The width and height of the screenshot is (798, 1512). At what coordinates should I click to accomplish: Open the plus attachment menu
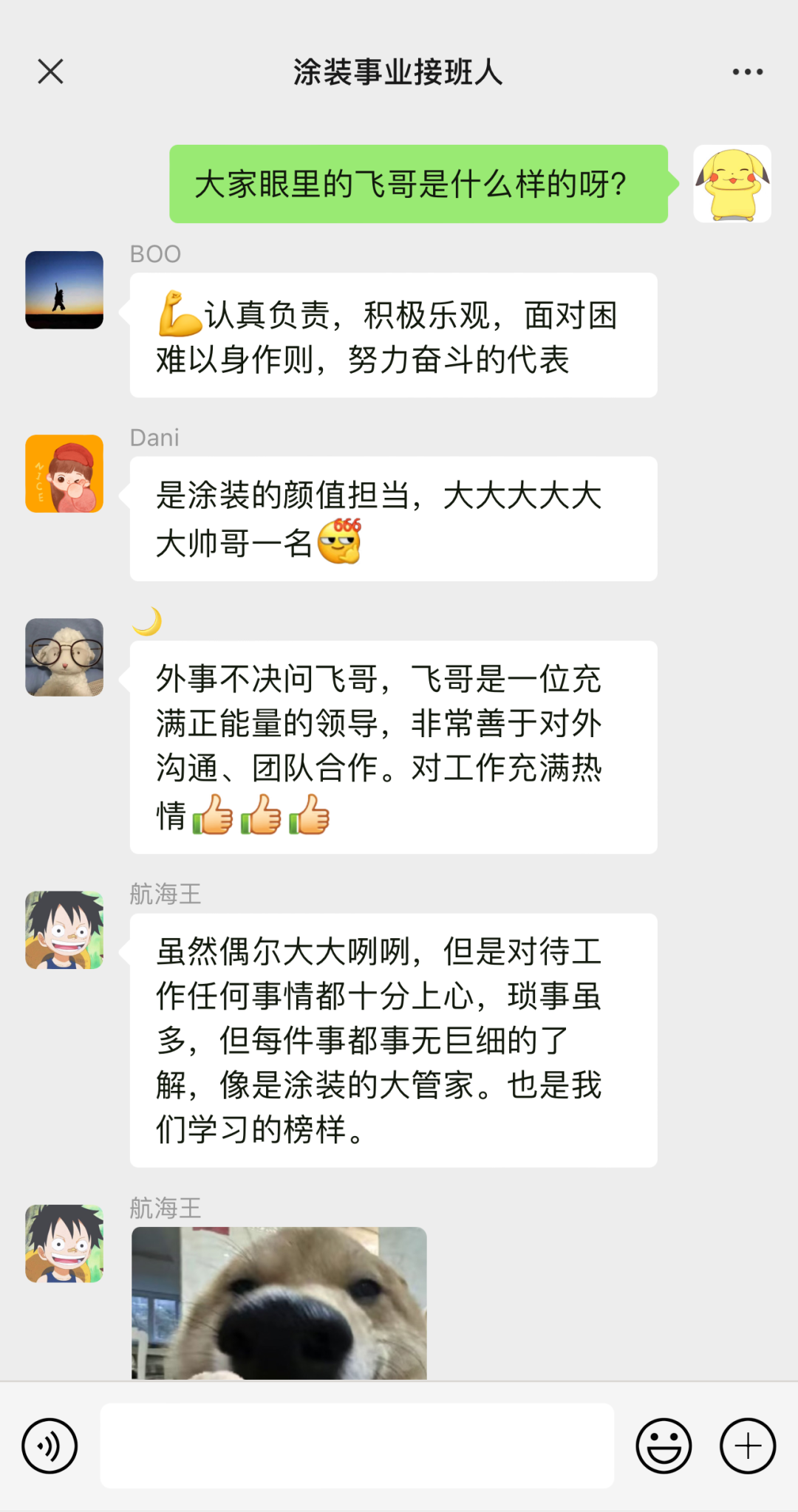pyautogui.click(x=748, y=1446)
